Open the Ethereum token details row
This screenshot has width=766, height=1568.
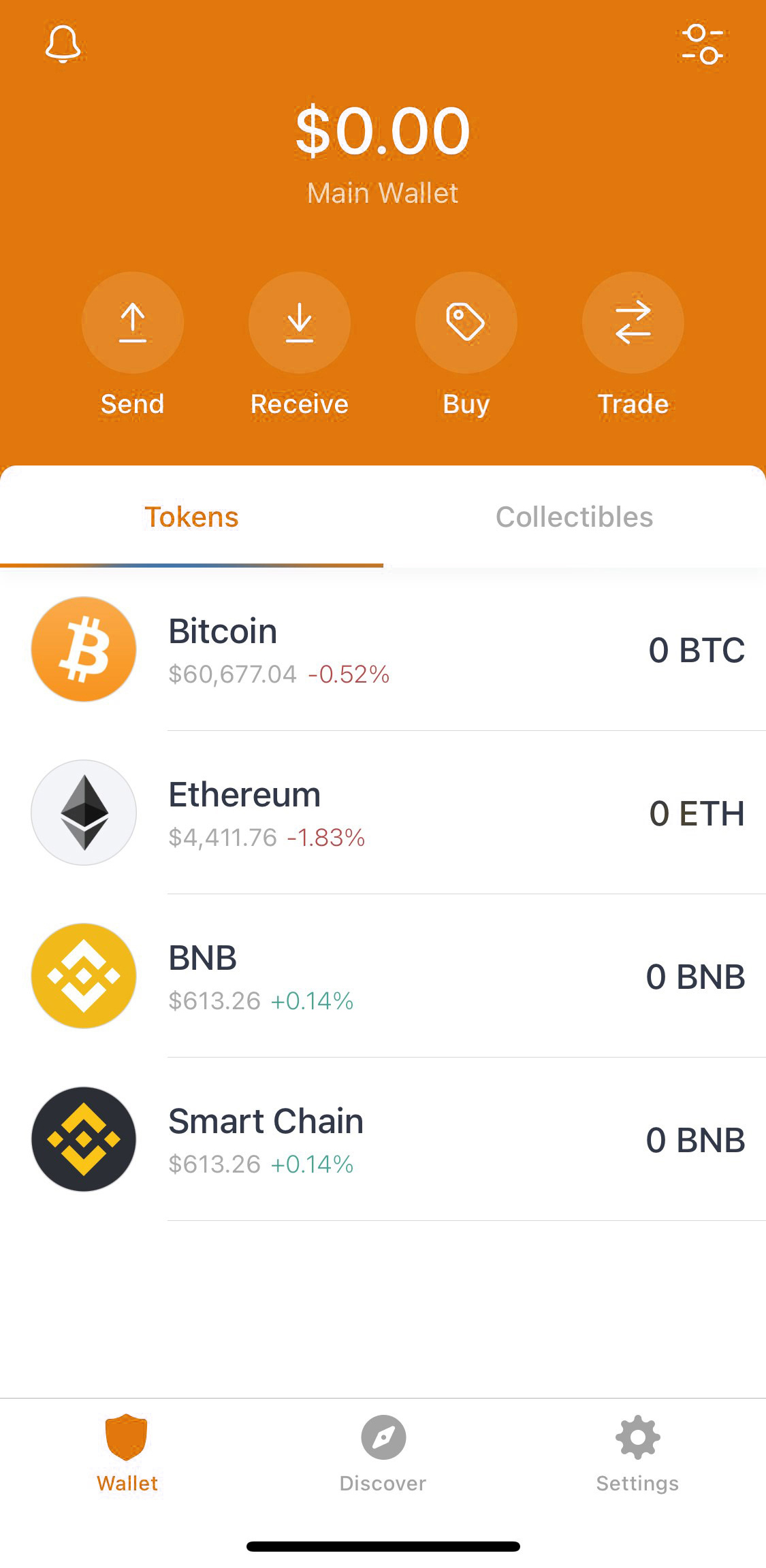pos(383,813)
